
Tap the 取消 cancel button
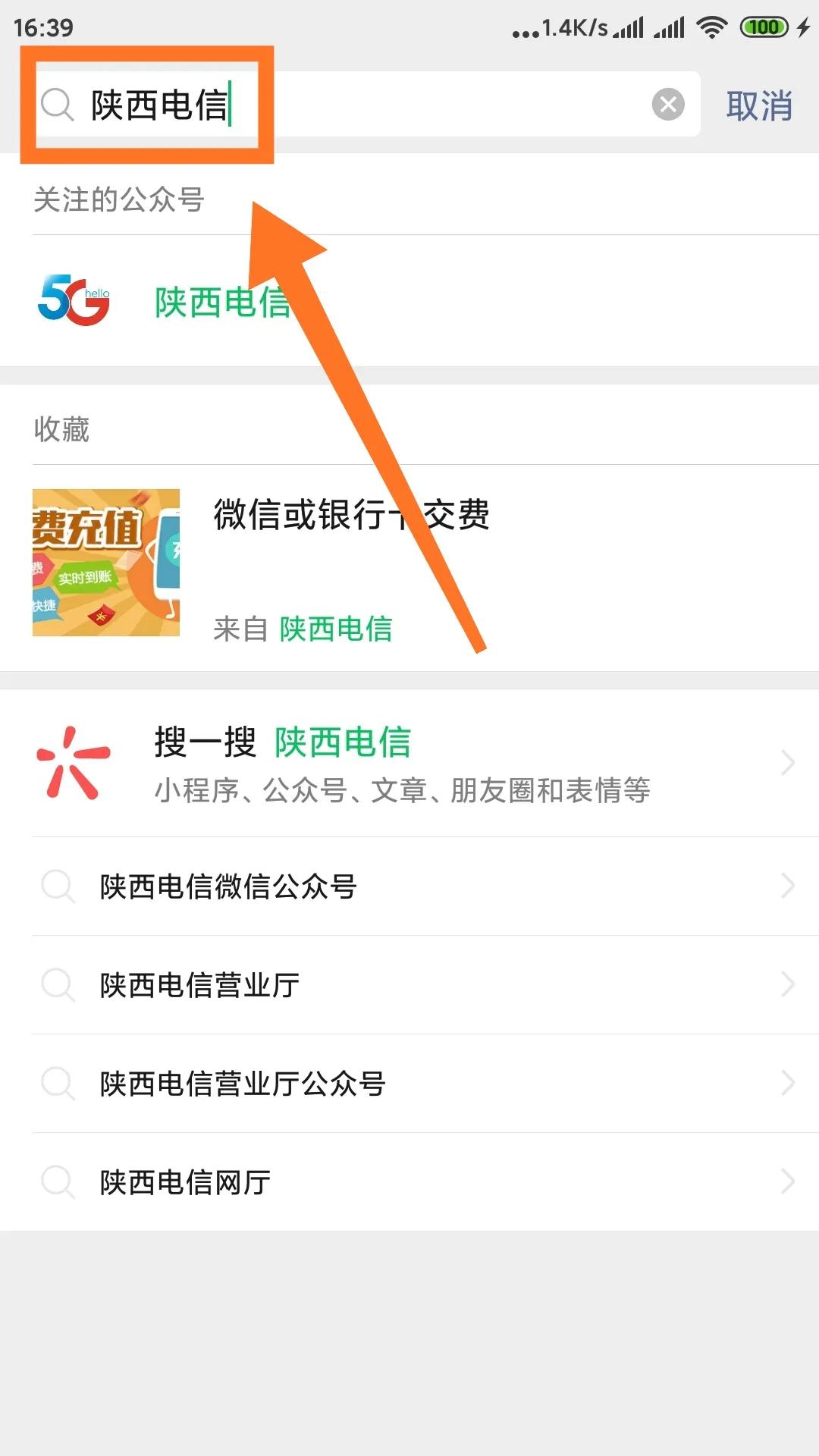759,106
